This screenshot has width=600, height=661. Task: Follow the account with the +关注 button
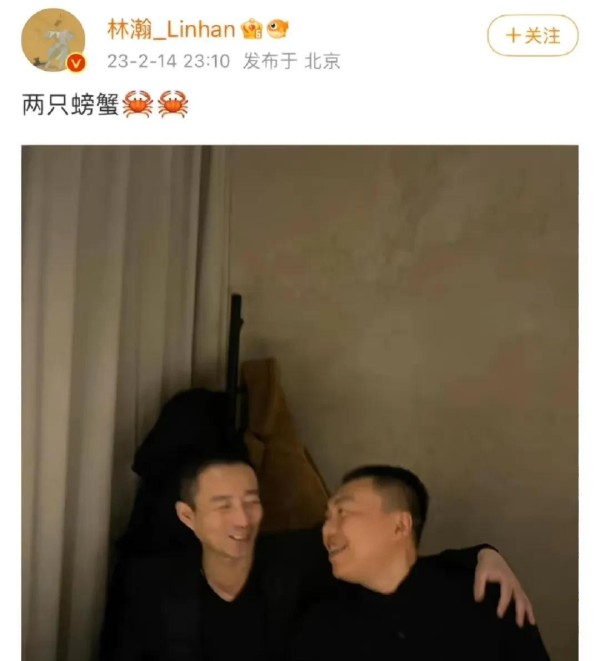coord(532,36)
